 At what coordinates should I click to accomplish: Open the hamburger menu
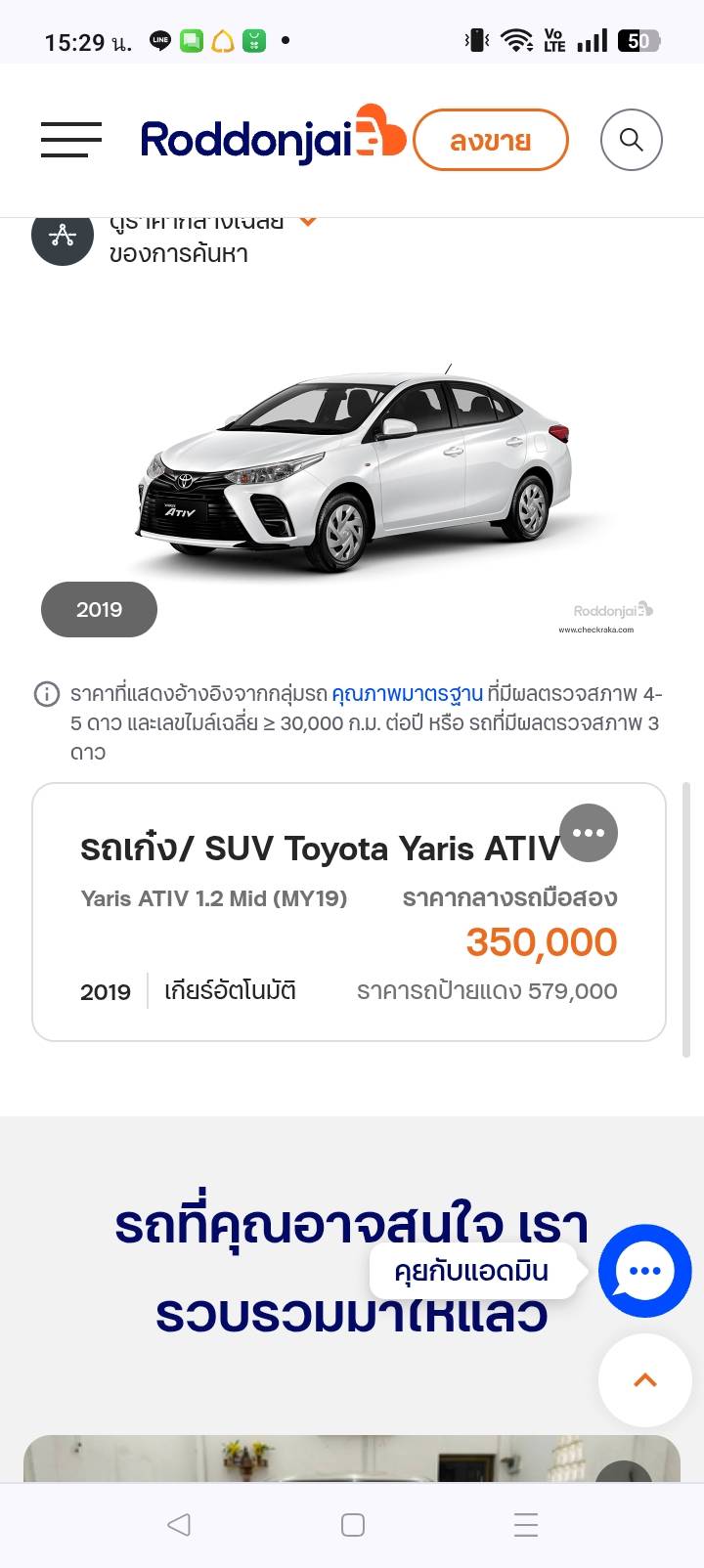point(71,140)
